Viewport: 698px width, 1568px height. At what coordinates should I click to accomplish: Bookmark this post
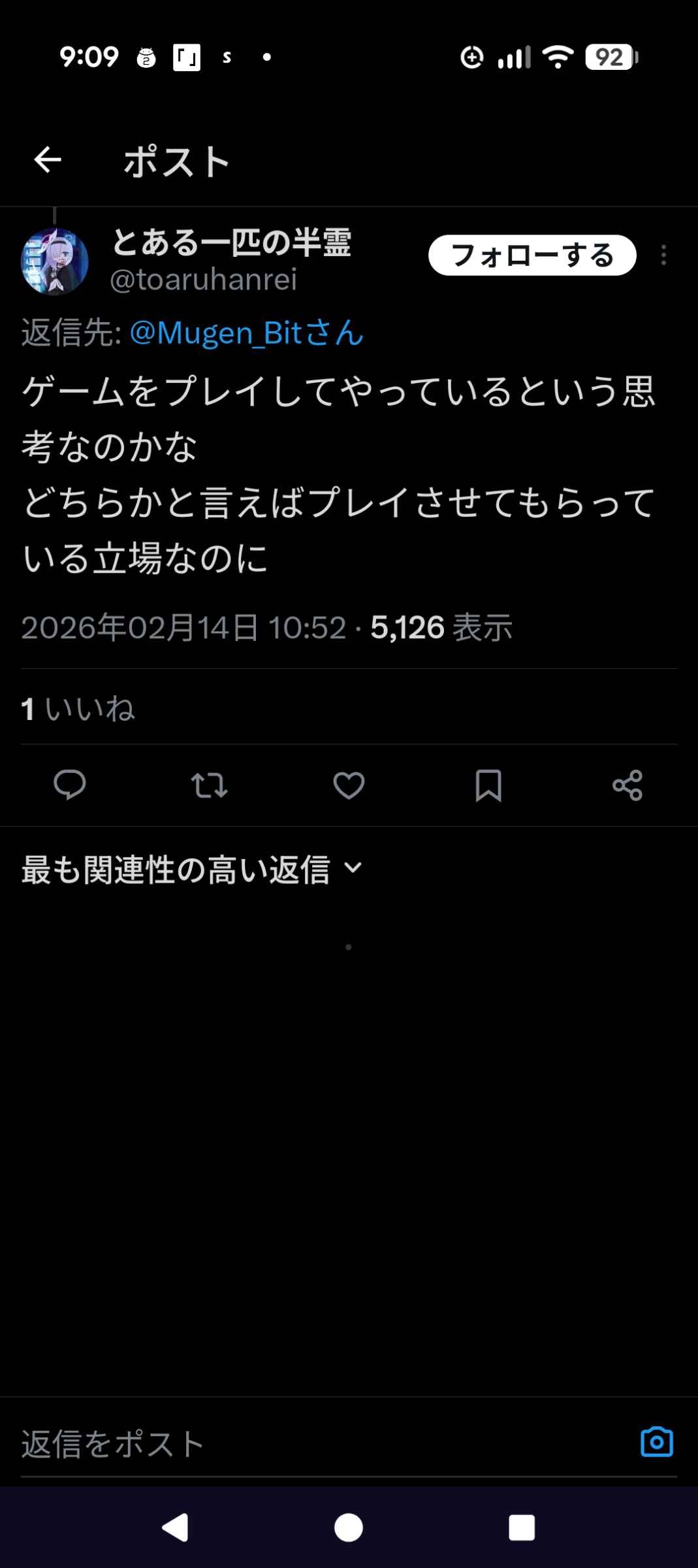click(488, 785)
